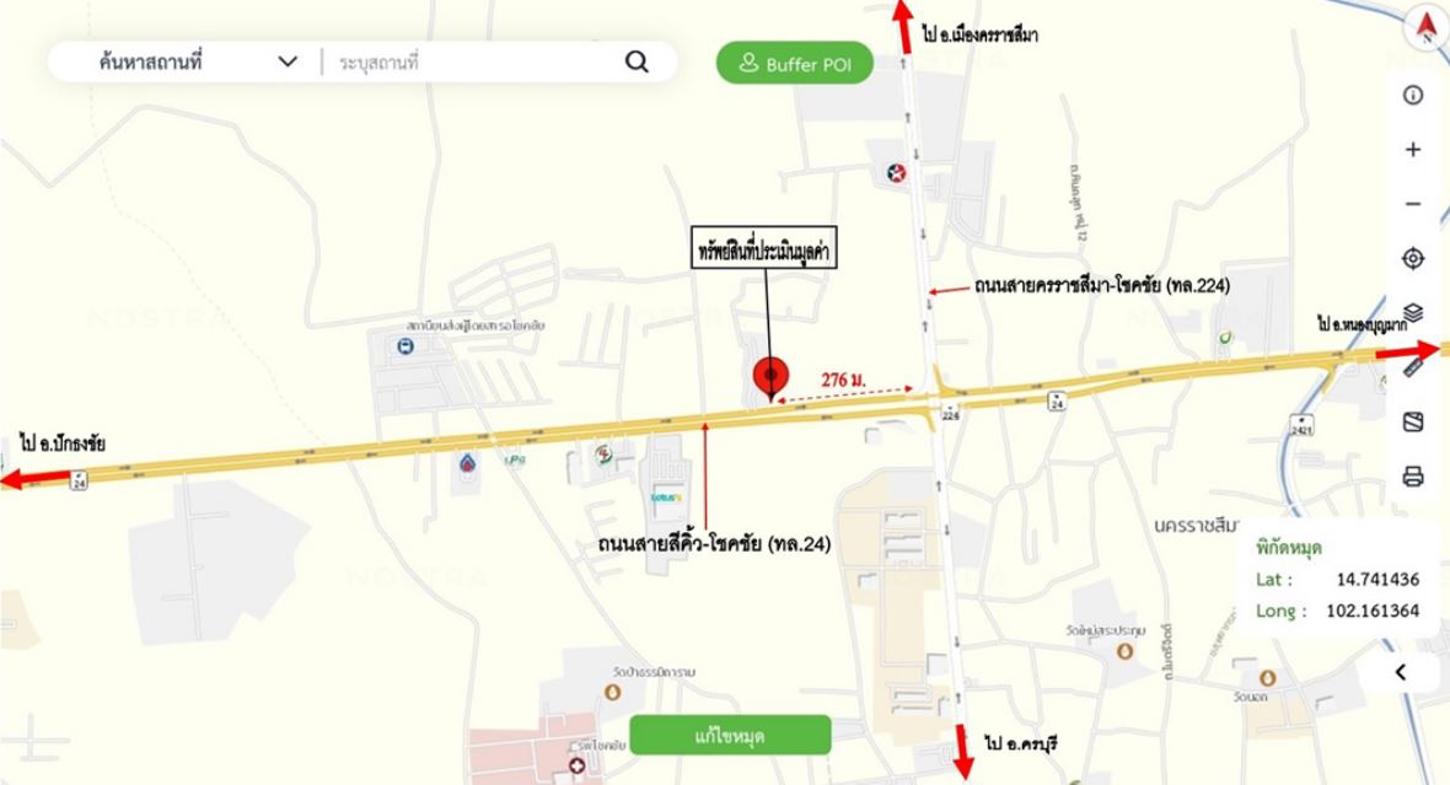
Task: Tap the แก้ไขหมุด edit pin button
Action: 730,736
